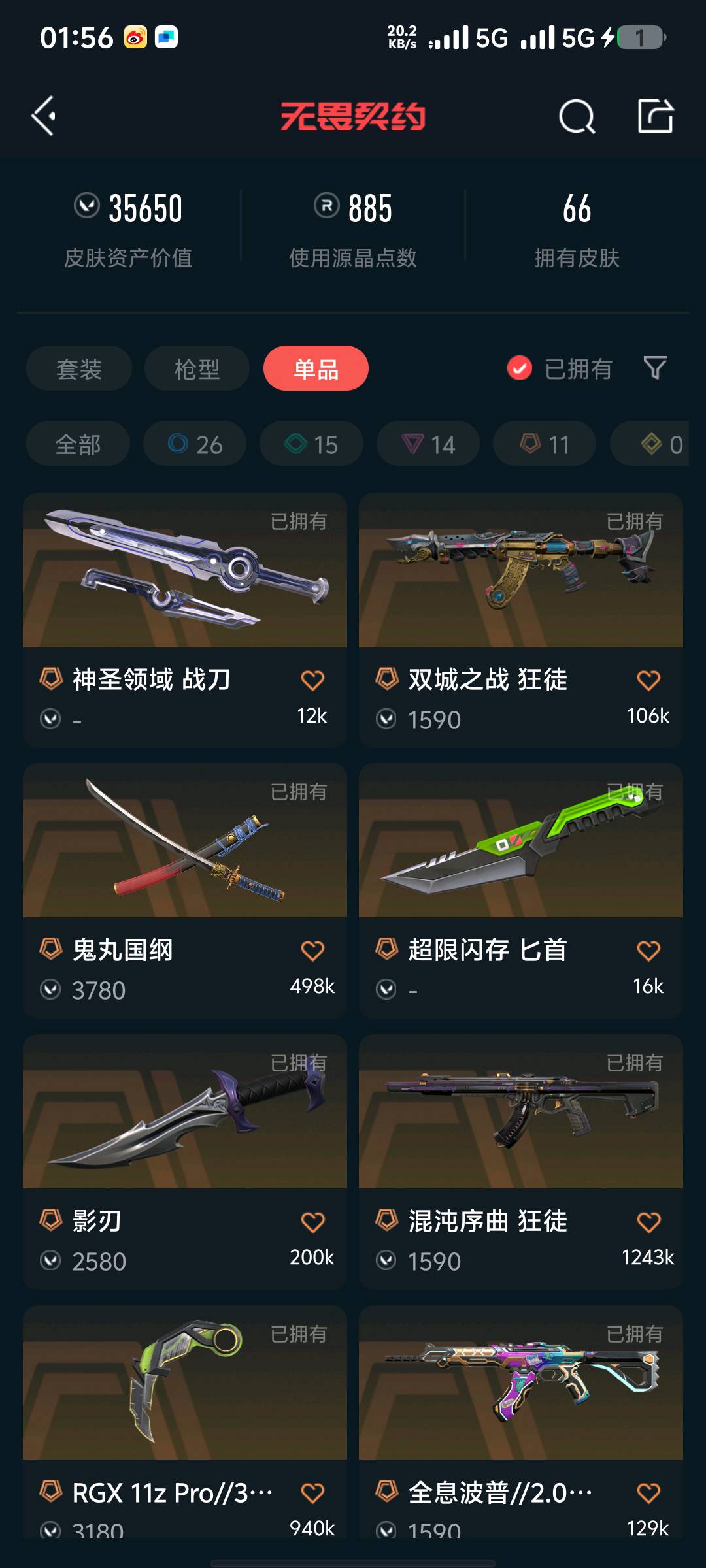Select the 单品 tab
This screenshot has width=706, height=1568.
pos(316,369)
